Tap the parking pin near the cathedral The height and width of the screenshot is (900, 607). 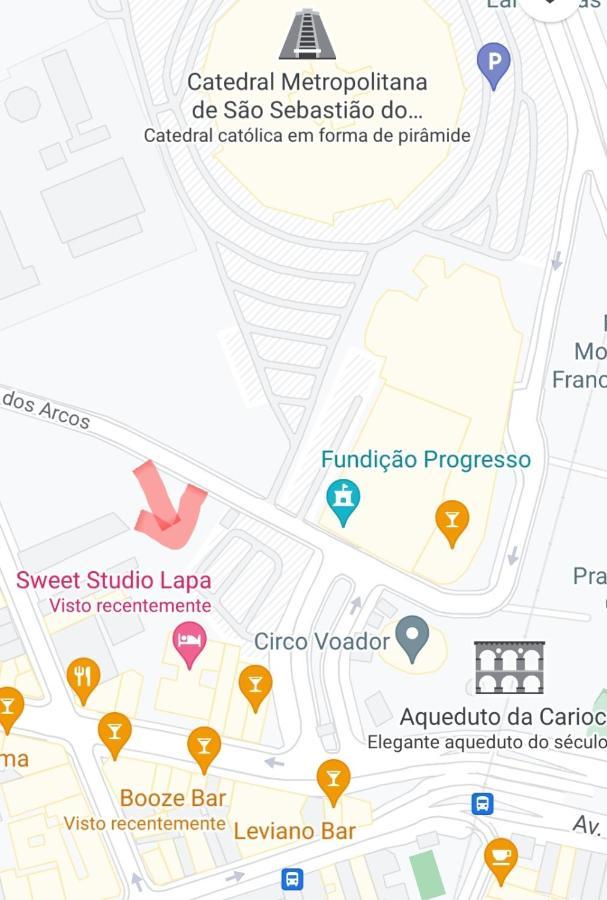click(x=493, y=65)
